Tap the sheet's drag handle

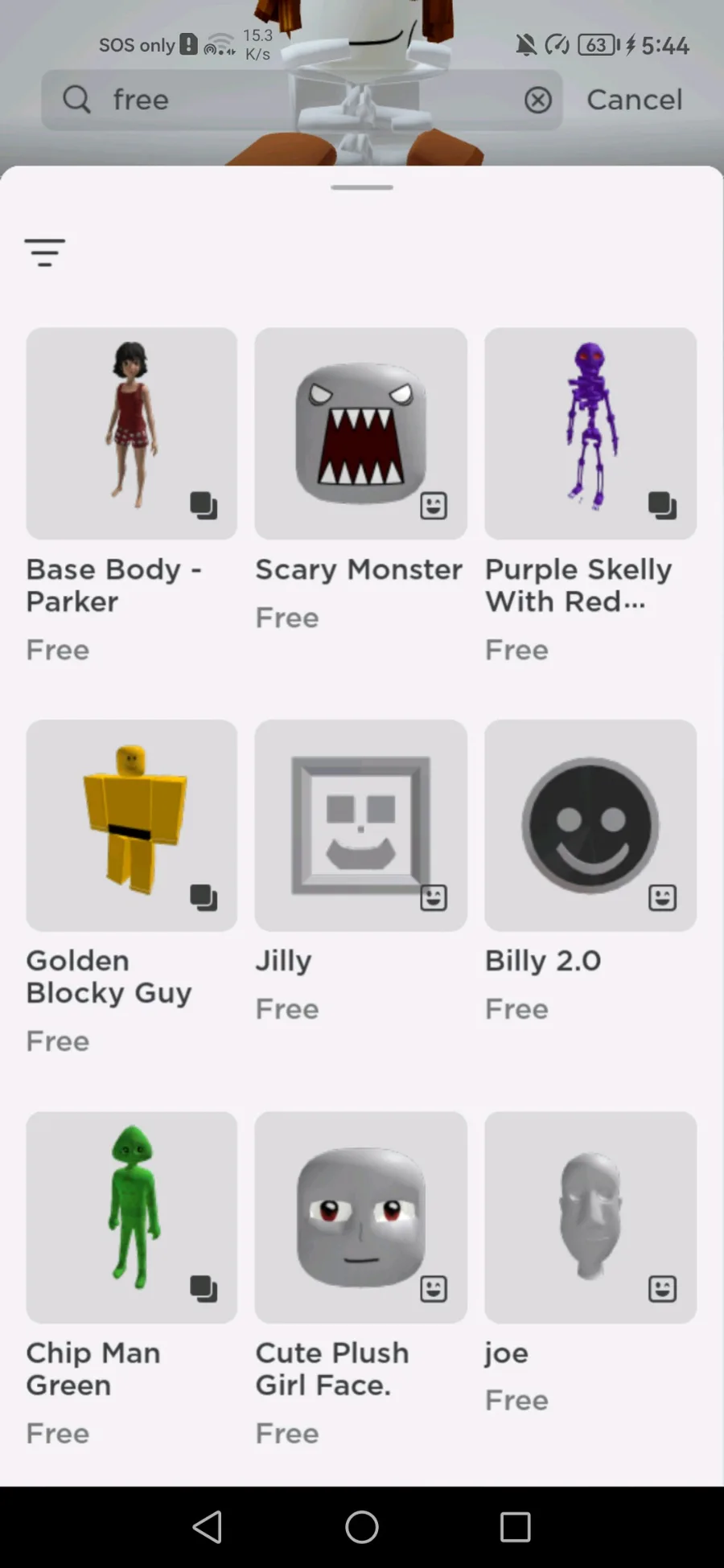click(362, 187)
